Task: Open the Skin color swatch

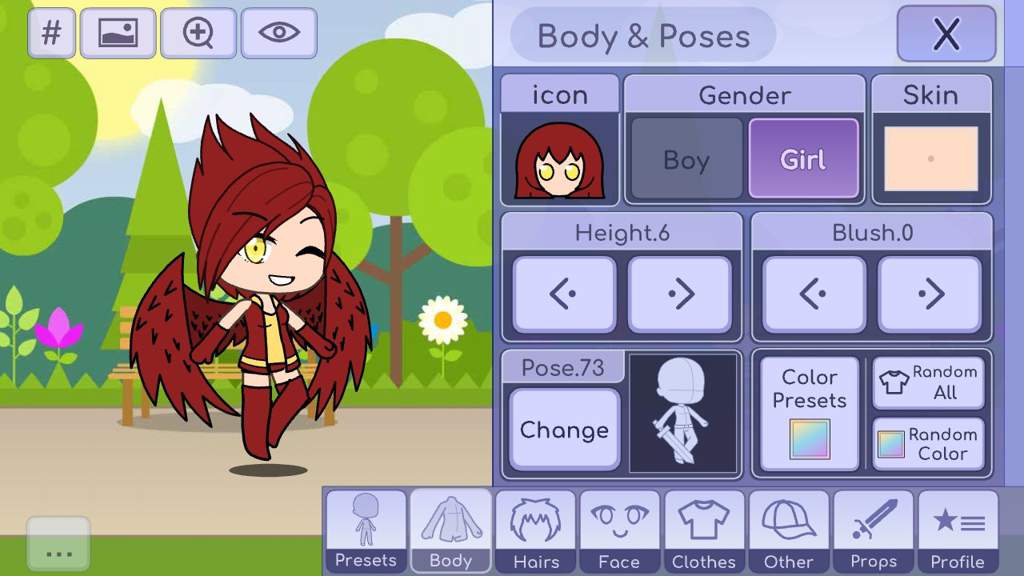Action: point(930,158)
